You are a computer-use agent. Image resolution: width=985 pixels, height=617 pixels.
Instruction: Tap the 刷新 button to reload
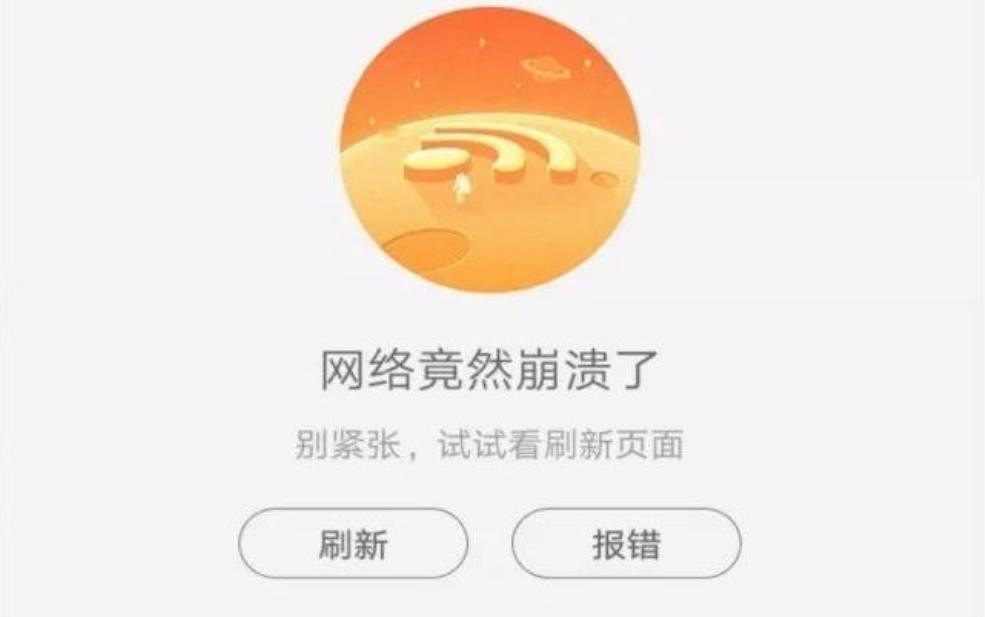[x=352, y=543]
